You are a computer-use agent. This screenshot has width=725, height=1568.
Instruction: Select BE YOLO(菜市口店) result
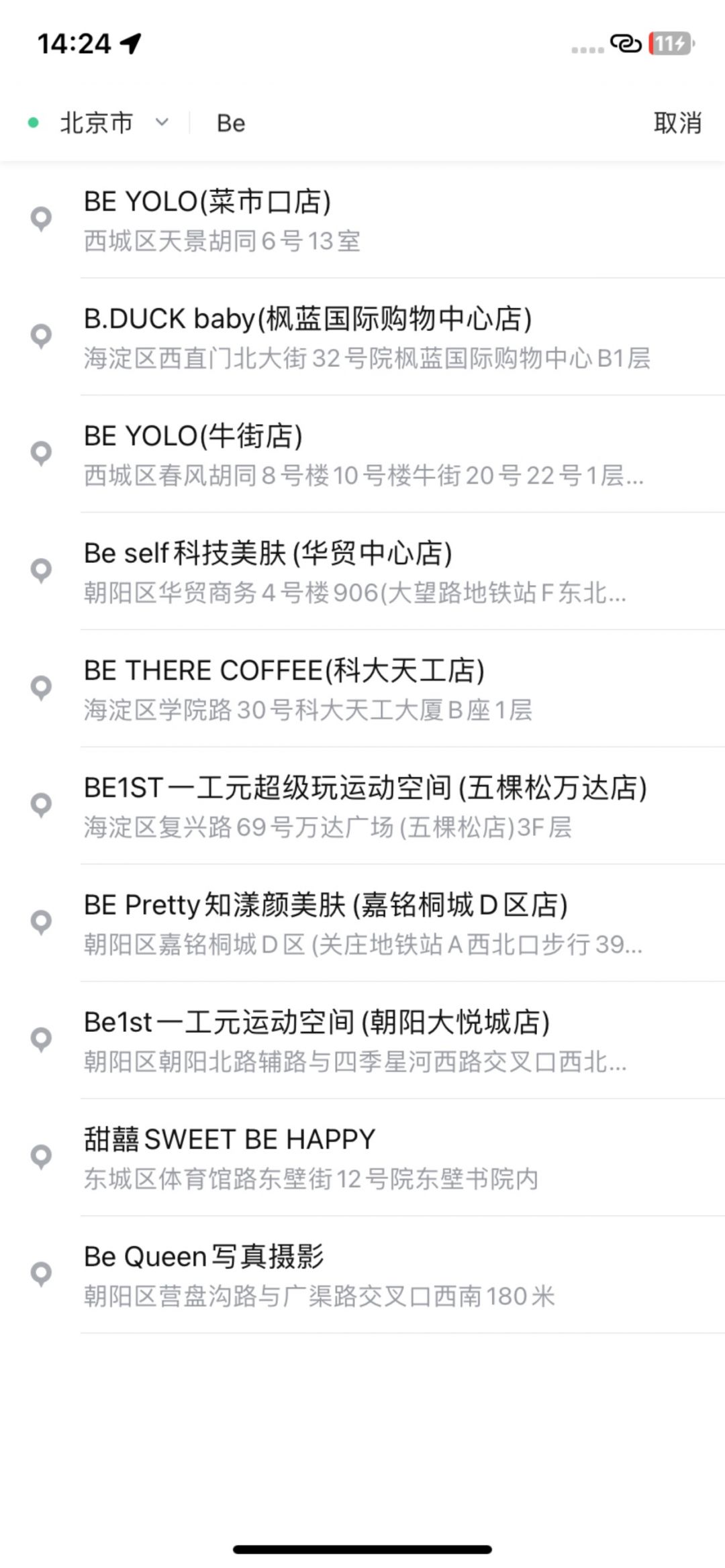point(362,220)
